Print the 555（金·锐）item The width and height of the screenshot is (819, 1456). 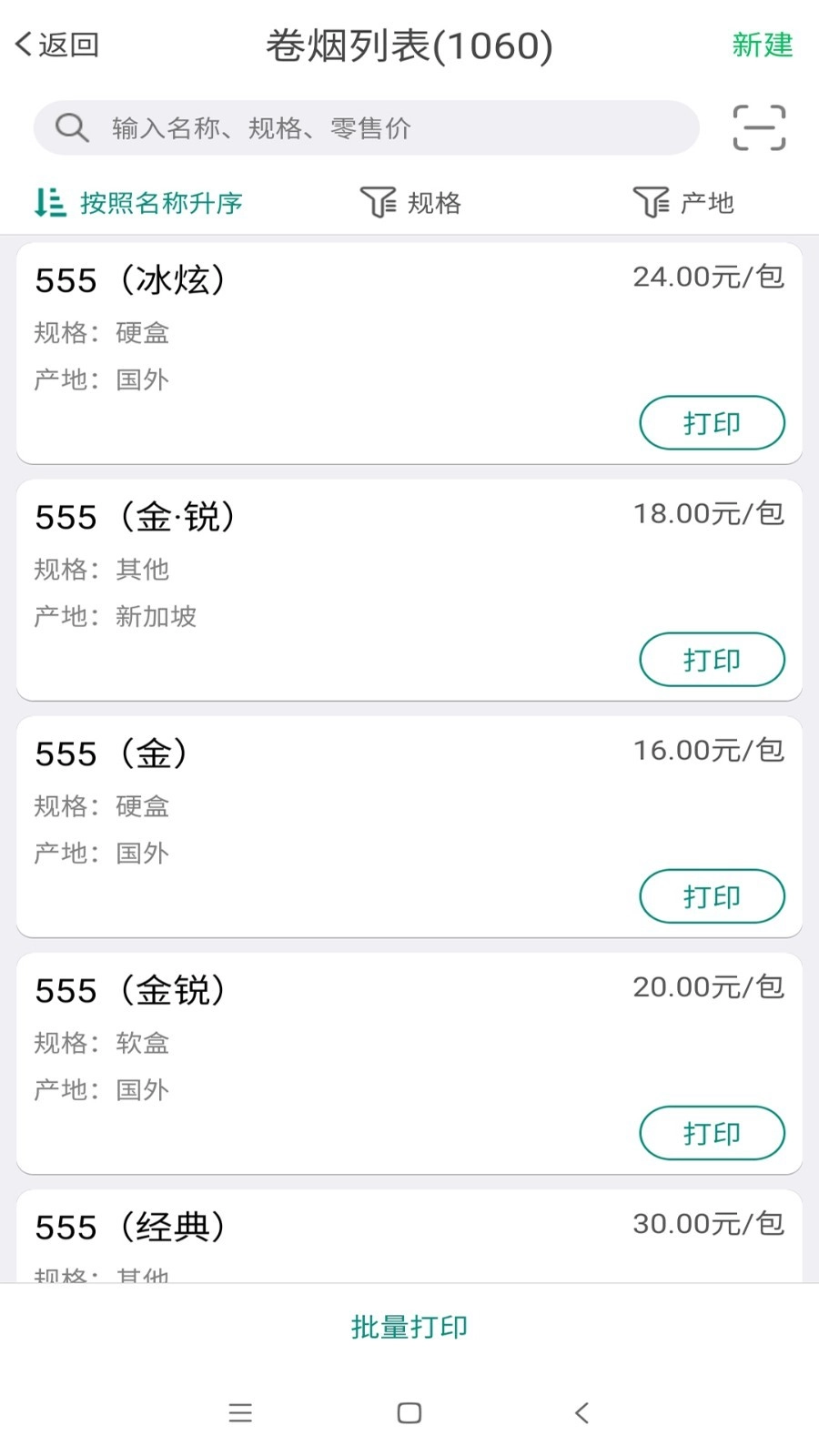[713, 660]
